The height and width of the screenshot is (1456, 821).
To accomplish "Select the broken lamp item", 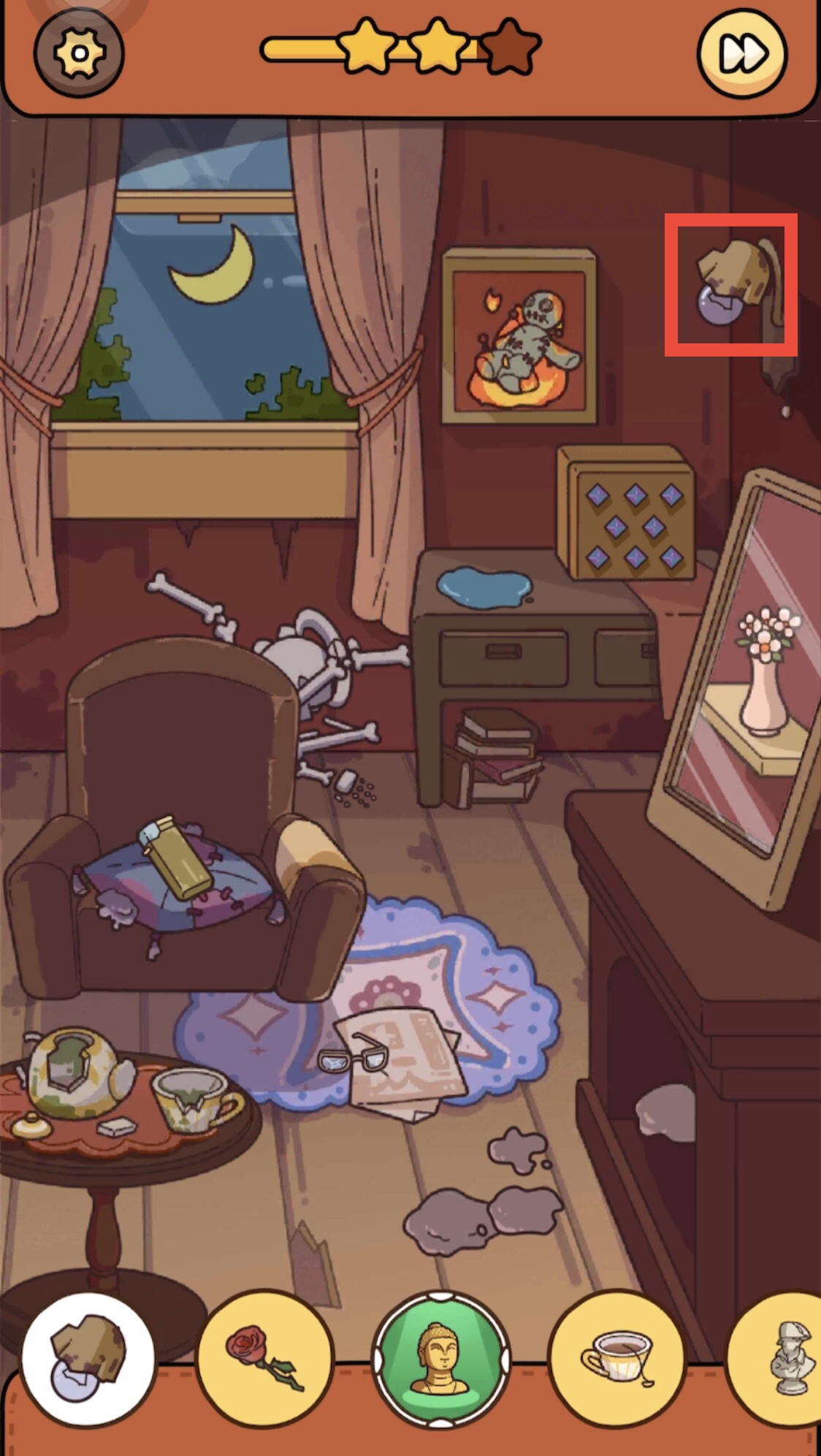I will (x=88, y=1359).
